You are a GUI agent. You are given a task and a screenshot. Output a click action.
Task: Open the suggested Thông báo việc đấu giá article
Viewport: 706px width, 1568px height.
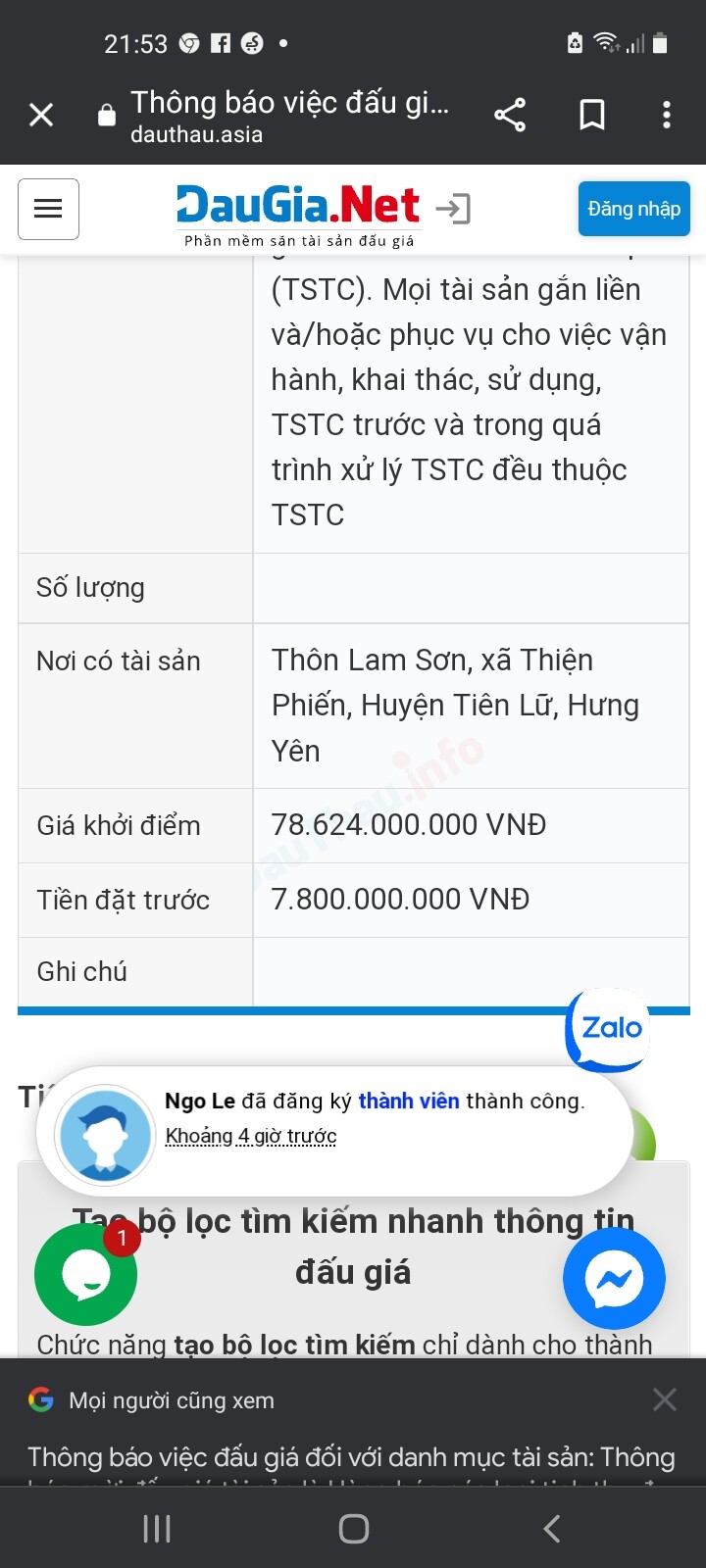click(x=351, y=1457)
